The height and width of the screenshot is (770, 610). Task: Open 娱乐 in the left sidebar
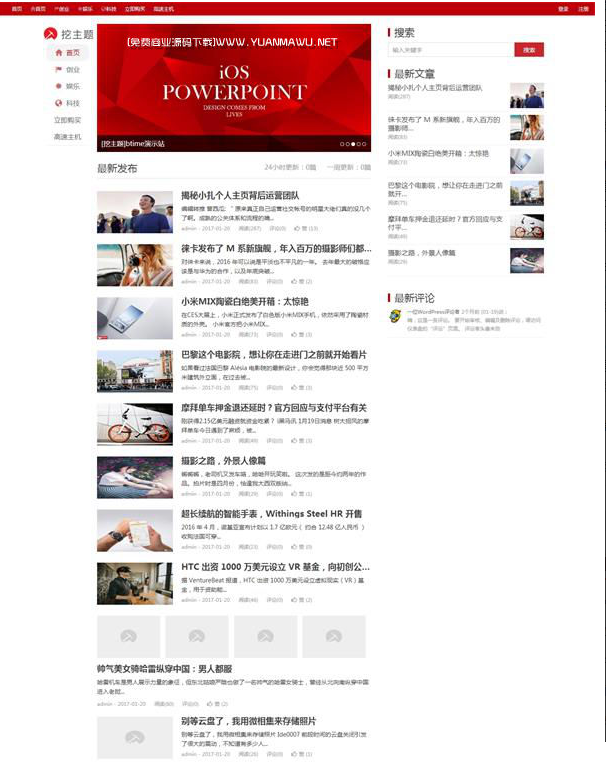(72, 87)
